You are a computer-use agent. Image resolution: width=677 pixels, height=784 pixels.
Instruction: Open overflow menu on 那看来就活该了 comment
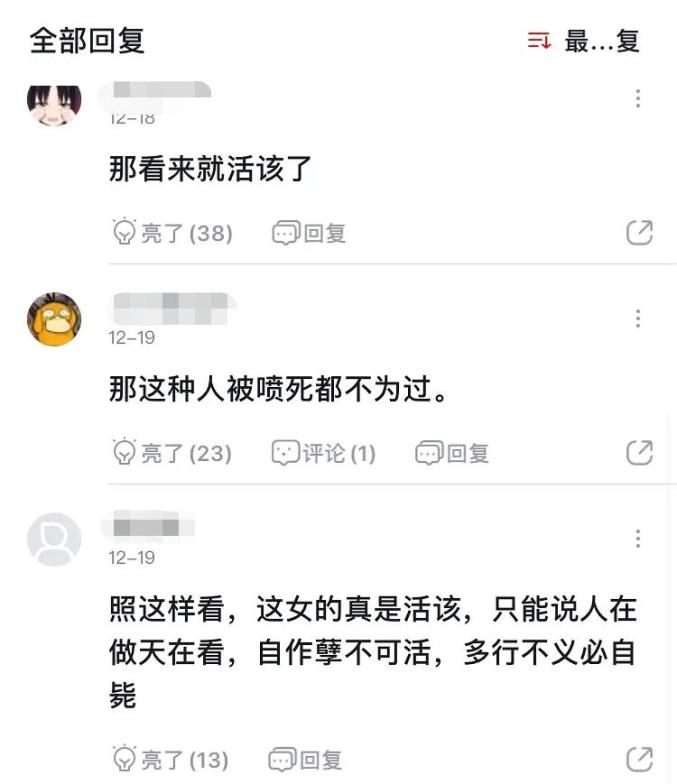coord(638,99)
